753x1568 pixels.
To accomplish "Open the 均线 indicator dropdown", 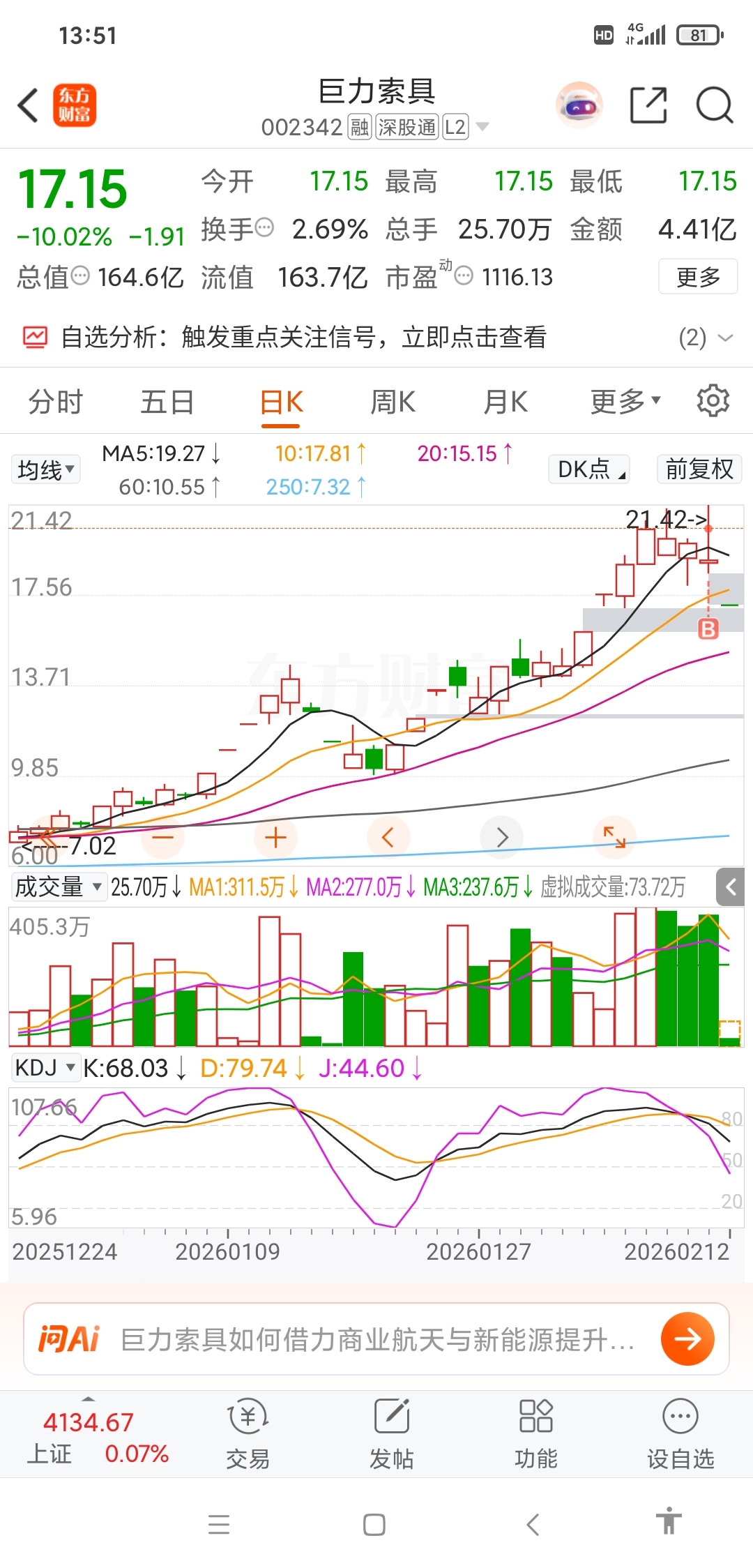I will 46,469.
